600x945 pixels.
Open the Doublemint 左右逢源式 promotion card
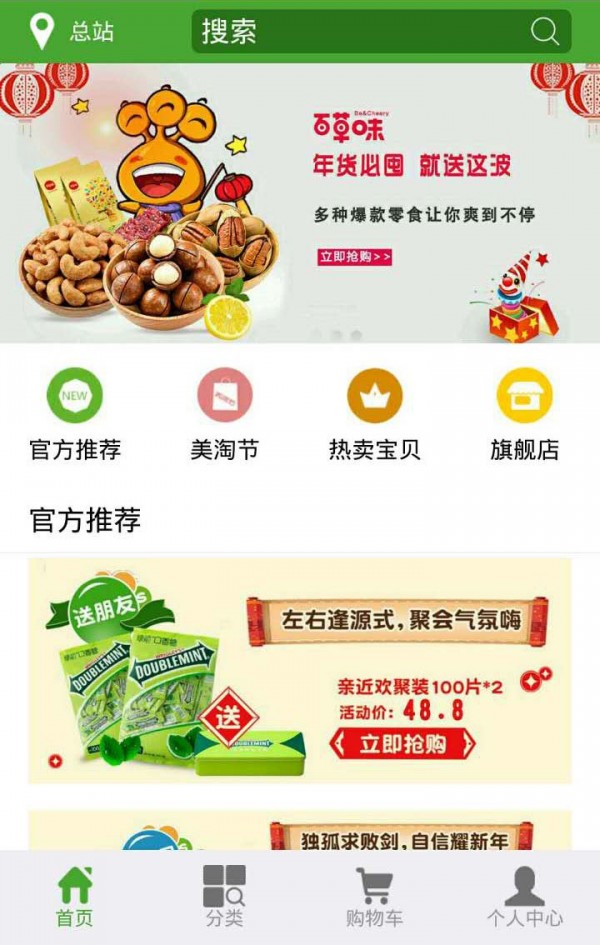pos(300,670)
